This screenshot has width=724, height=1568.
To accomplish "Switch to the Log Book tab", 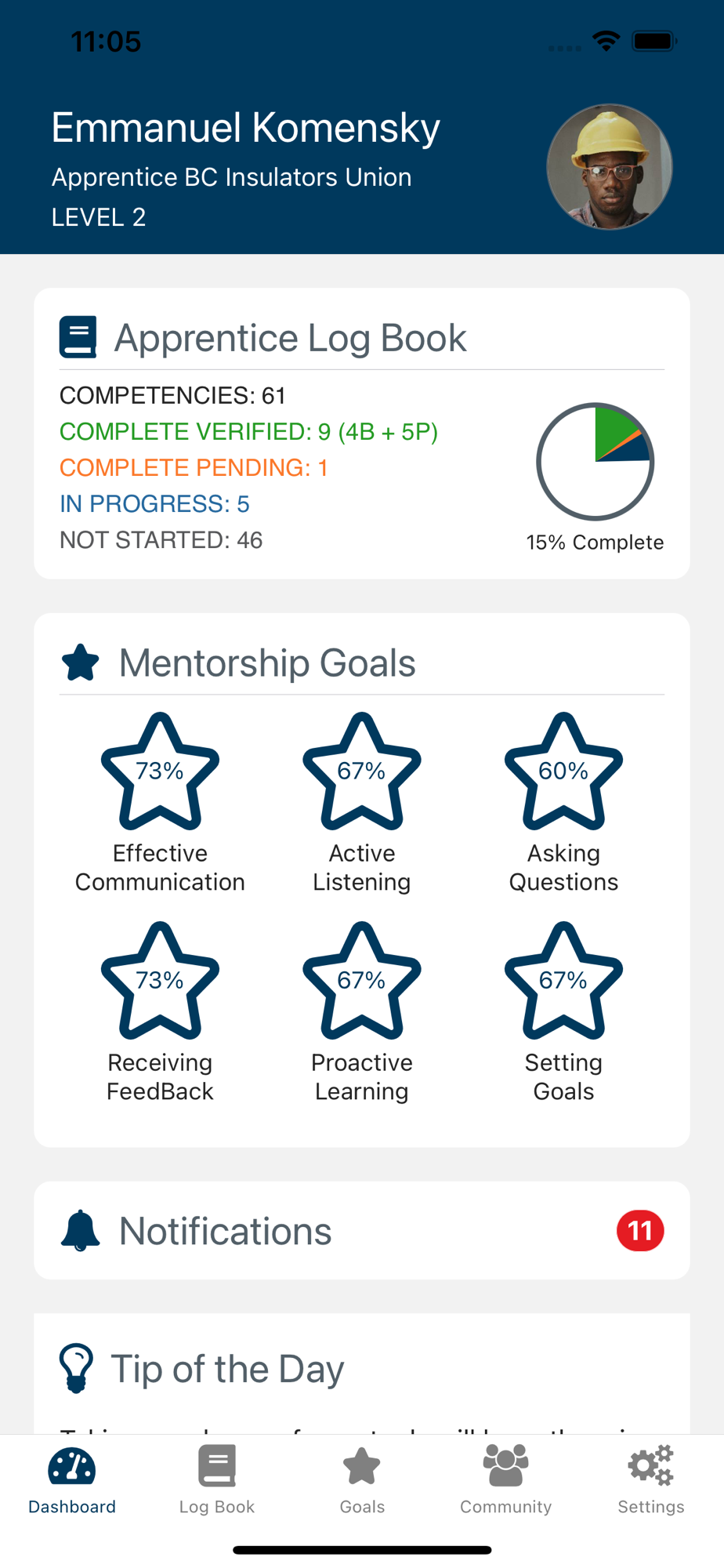I will coord(217,1480).
